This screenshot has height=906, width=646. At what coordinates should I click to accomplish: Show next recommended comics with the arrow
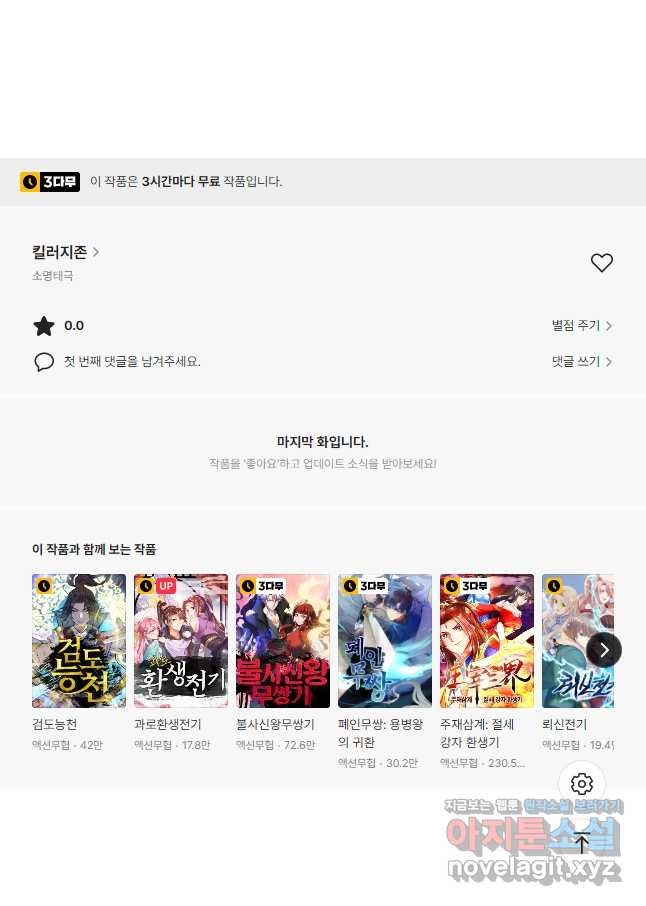coord(604,650)
